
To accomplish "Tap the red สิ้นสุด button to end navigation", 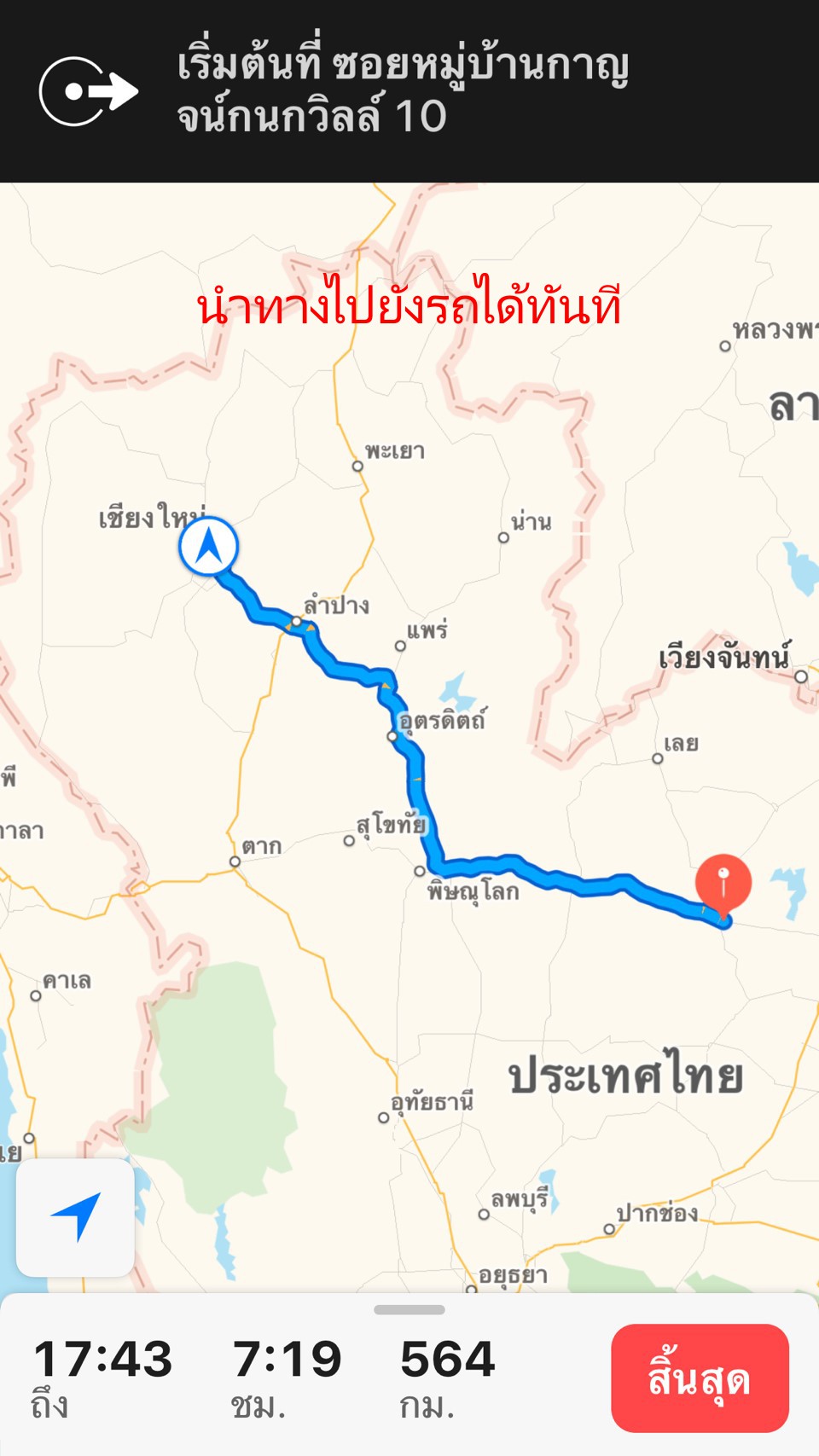I will 700,1378.
